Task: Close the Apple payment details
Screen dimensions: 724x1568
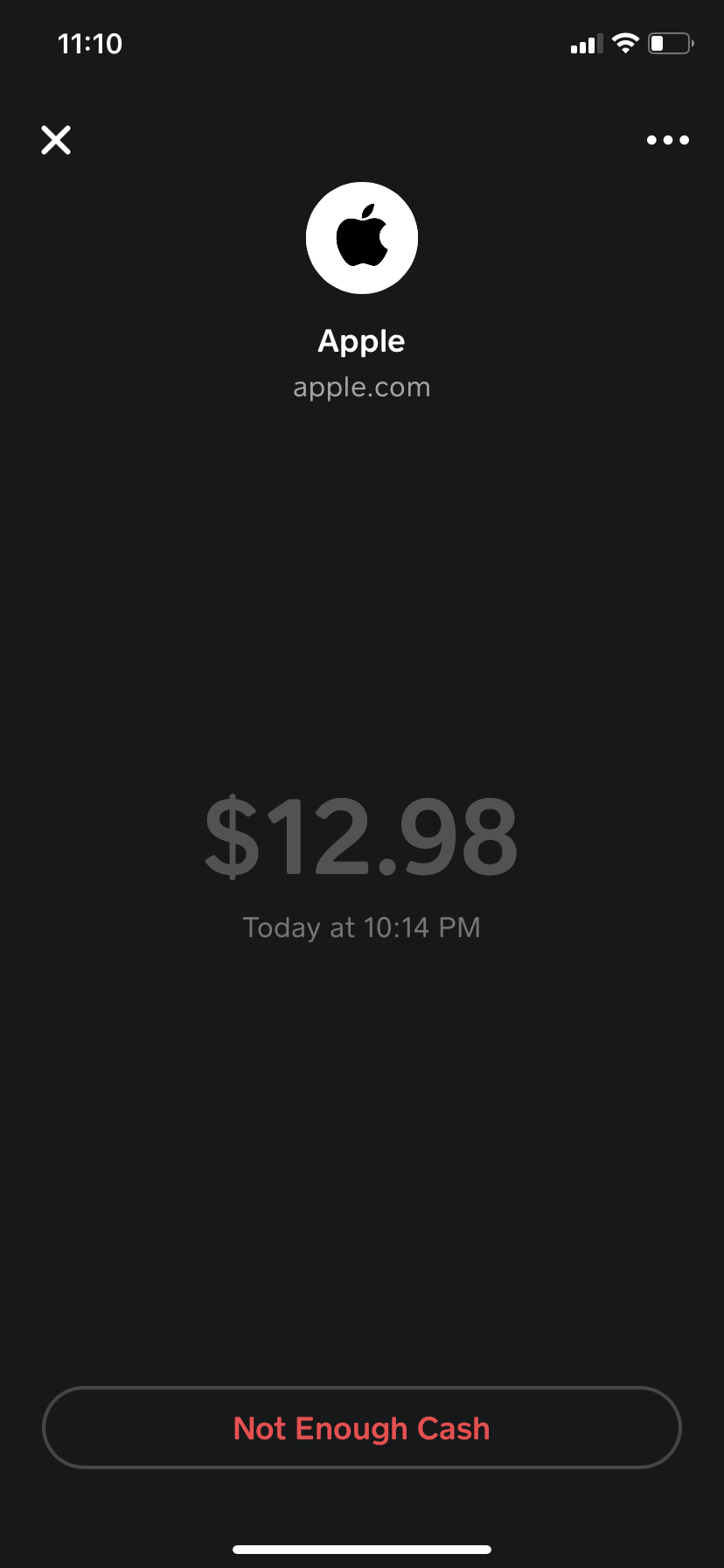Action: 56,140
